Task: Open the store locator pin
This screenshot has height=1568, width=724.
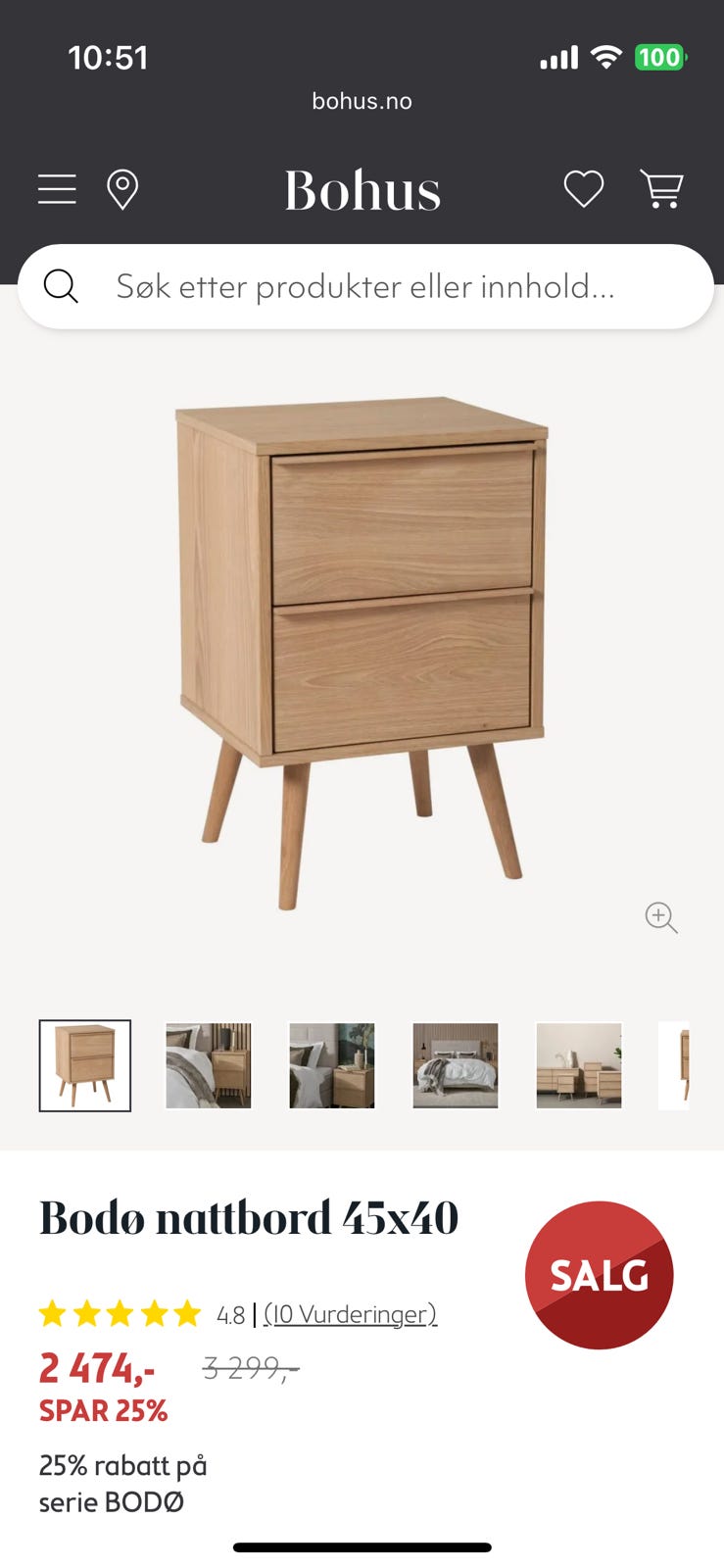Action: (x=122, y=189)
